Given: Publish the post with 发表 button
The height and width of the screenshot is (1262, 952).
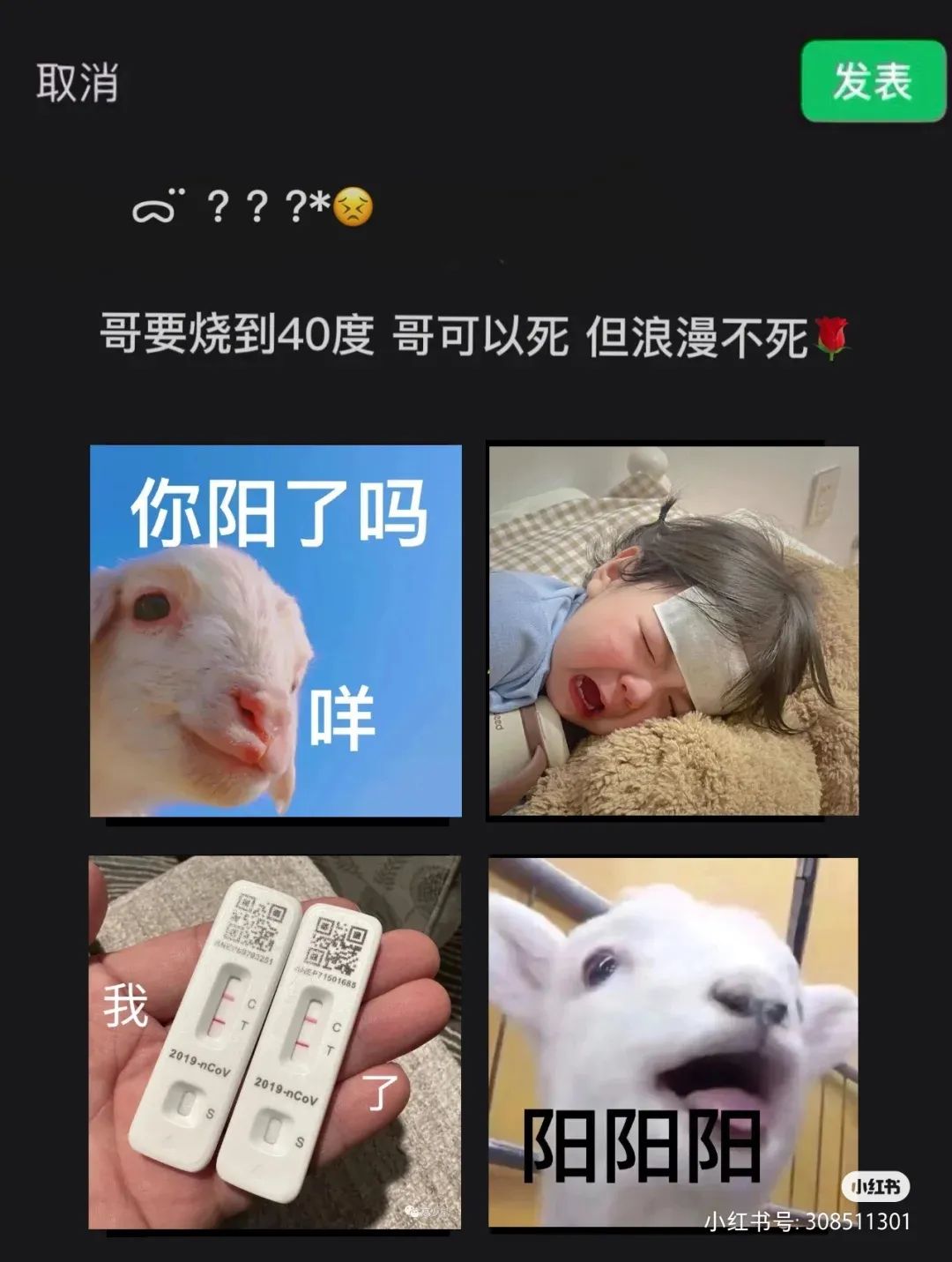Looking at the screenshot, I should tap(872, 81).
